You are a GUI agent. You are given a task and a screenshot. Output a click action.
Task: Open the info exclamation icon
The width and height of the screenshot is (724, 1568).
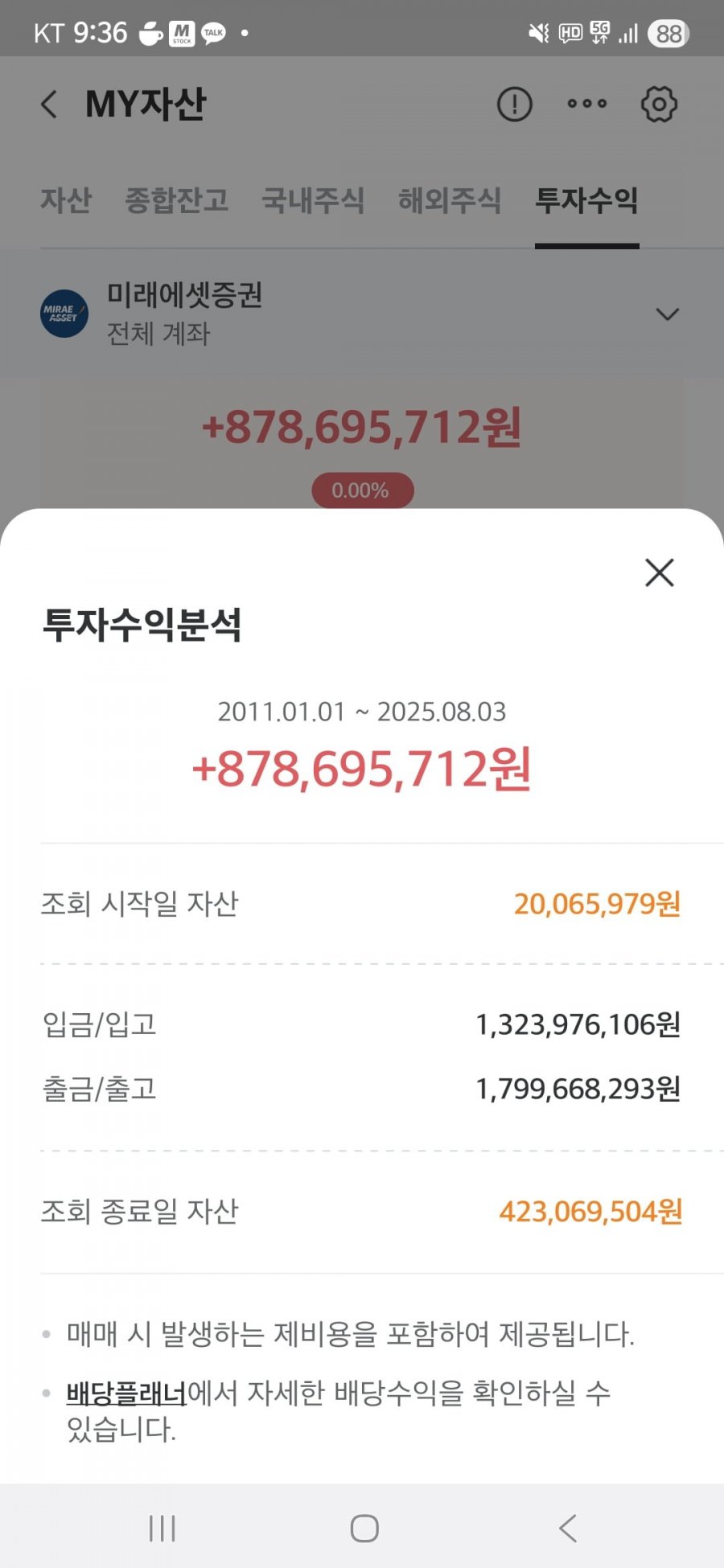pos(515,105)
